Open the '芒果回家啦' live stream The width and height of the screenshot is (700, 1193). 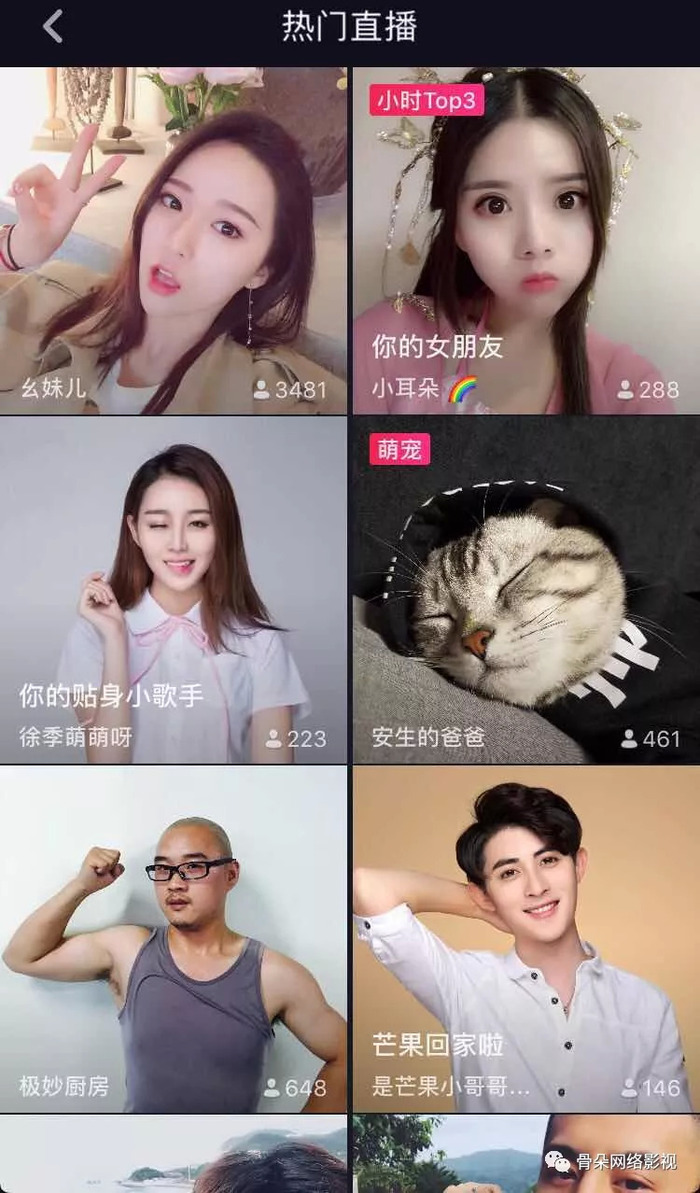coord(527,939)
